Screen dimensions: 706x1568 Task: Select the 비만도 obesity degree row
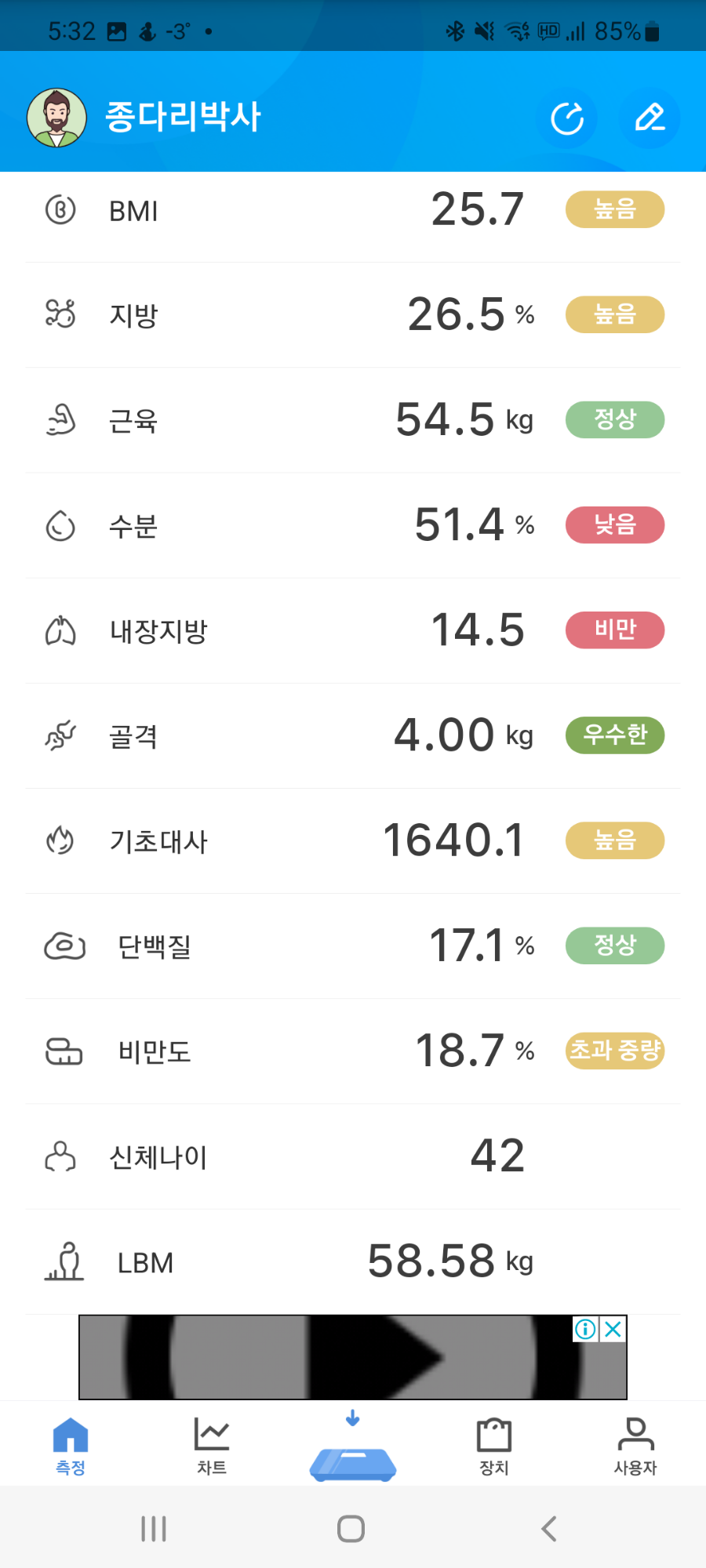point(353,1051)
